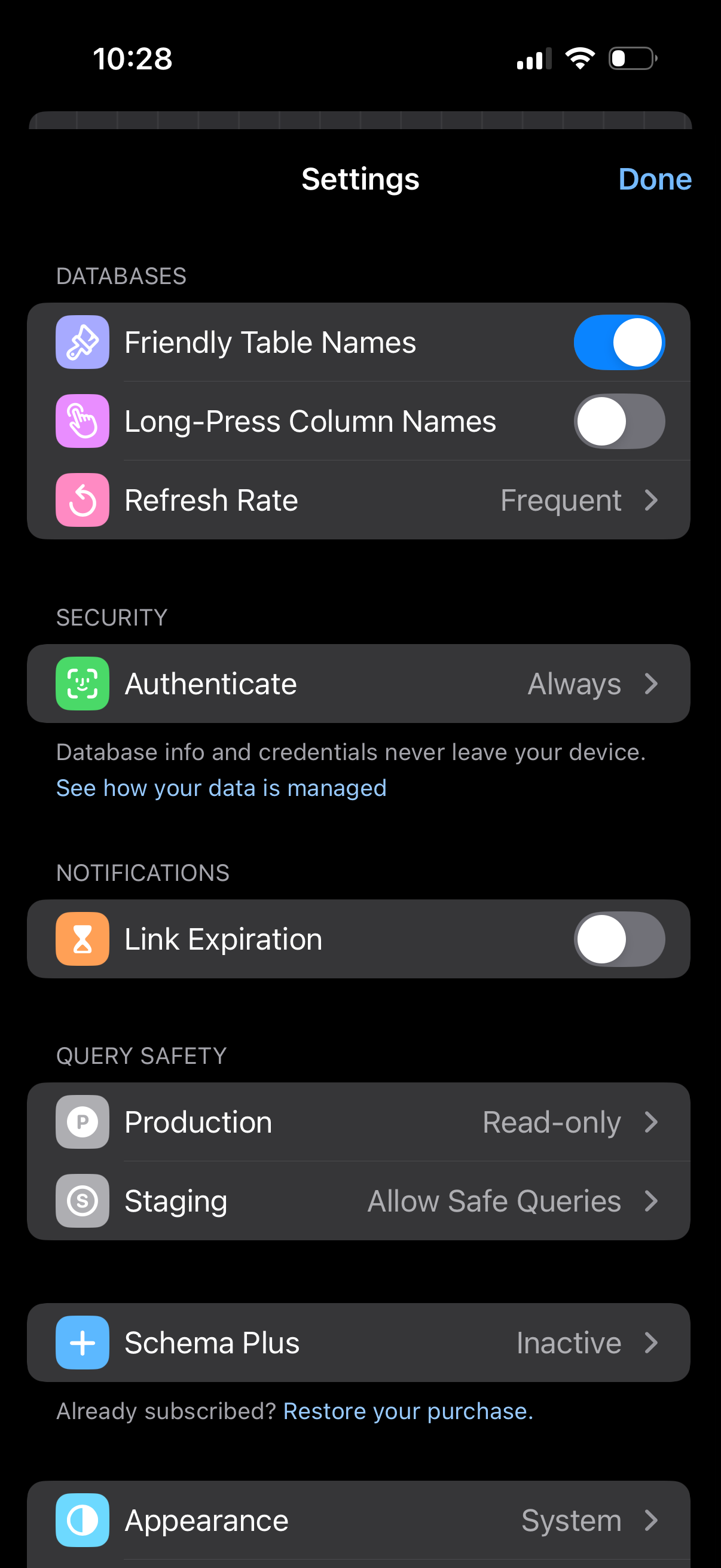721x1568 pixels.
Task: Tap the Production environment icon
Action: pyautogui.click(x=82, y=1122)
